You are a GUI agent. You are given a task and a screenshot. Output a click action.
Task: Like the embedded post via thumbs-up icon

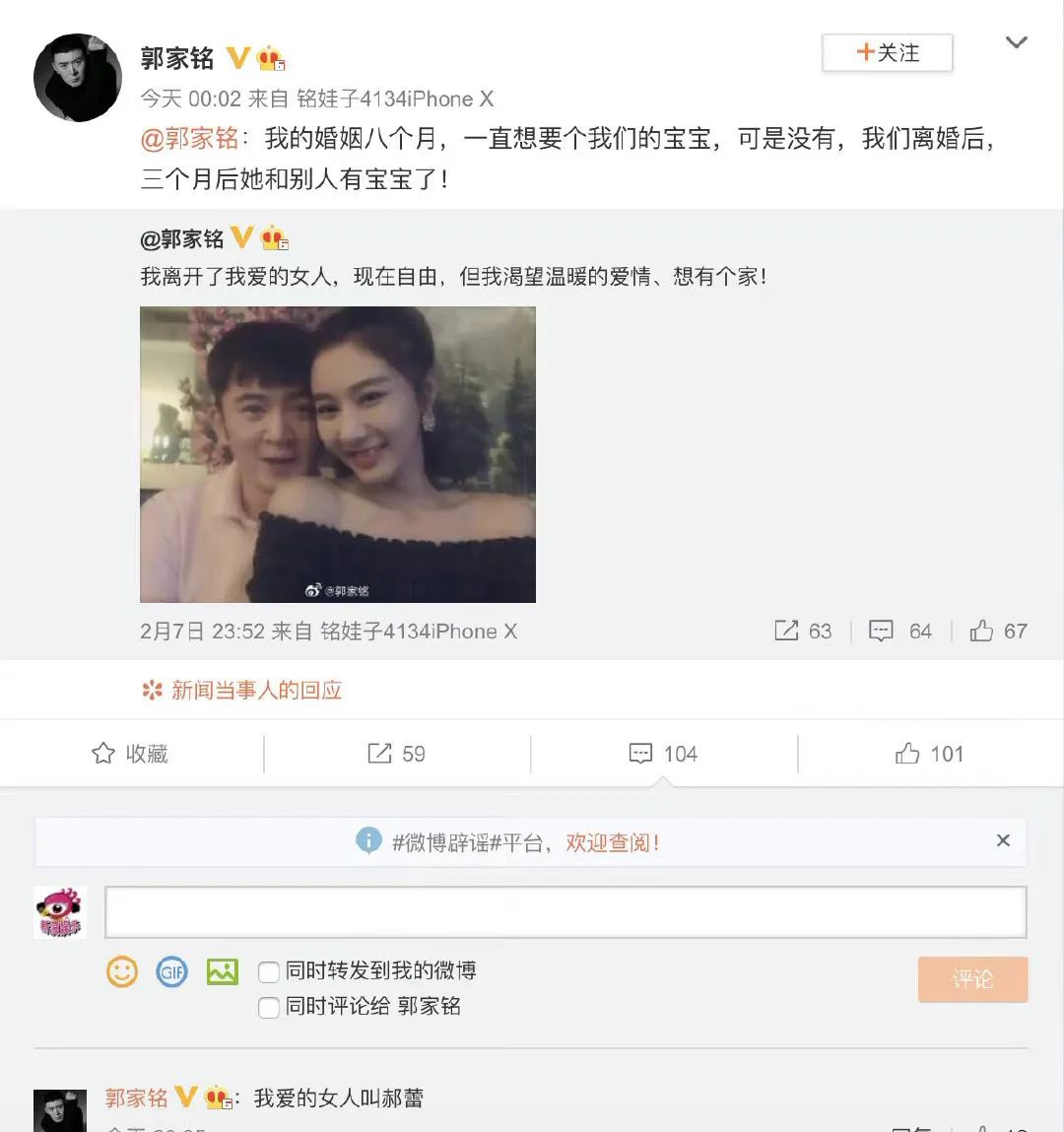(981, 631)
